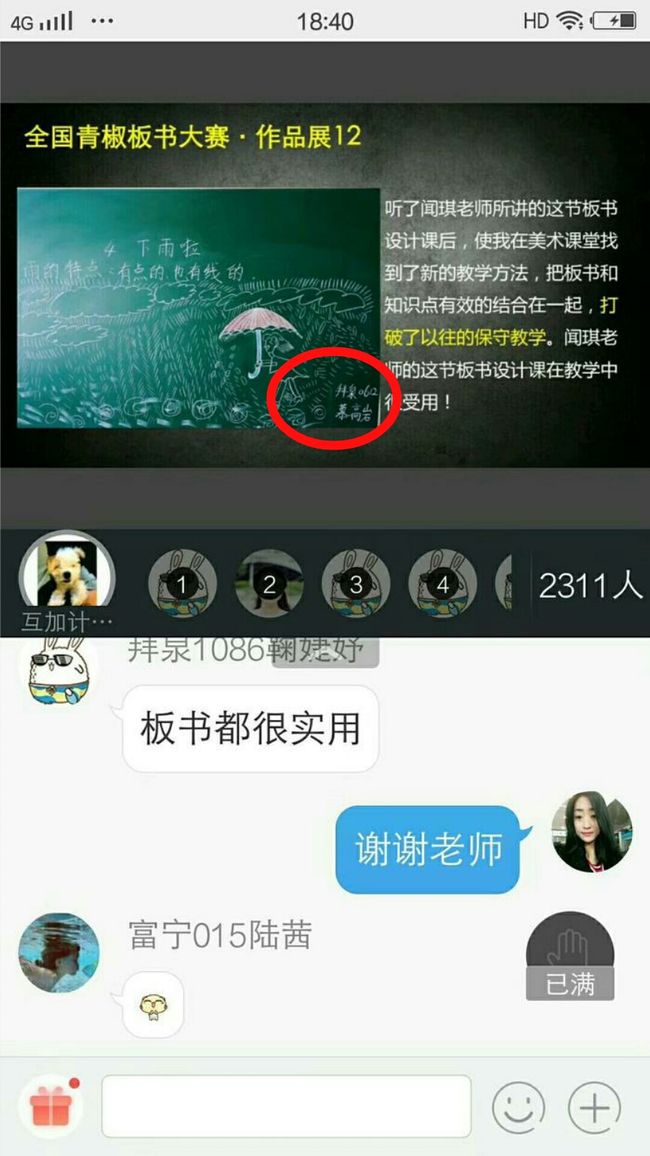Open the number 1 ranked viewer avatar
Viewport: 650px width, 1156px height.
point(182,583)
